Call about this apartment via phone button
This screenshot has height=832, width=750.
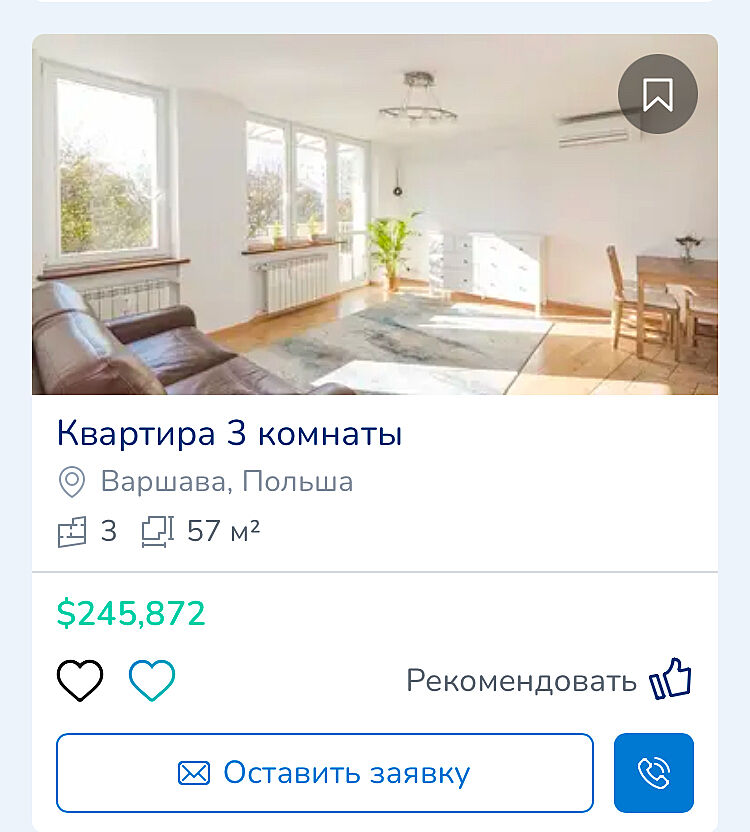coord(653,773)
